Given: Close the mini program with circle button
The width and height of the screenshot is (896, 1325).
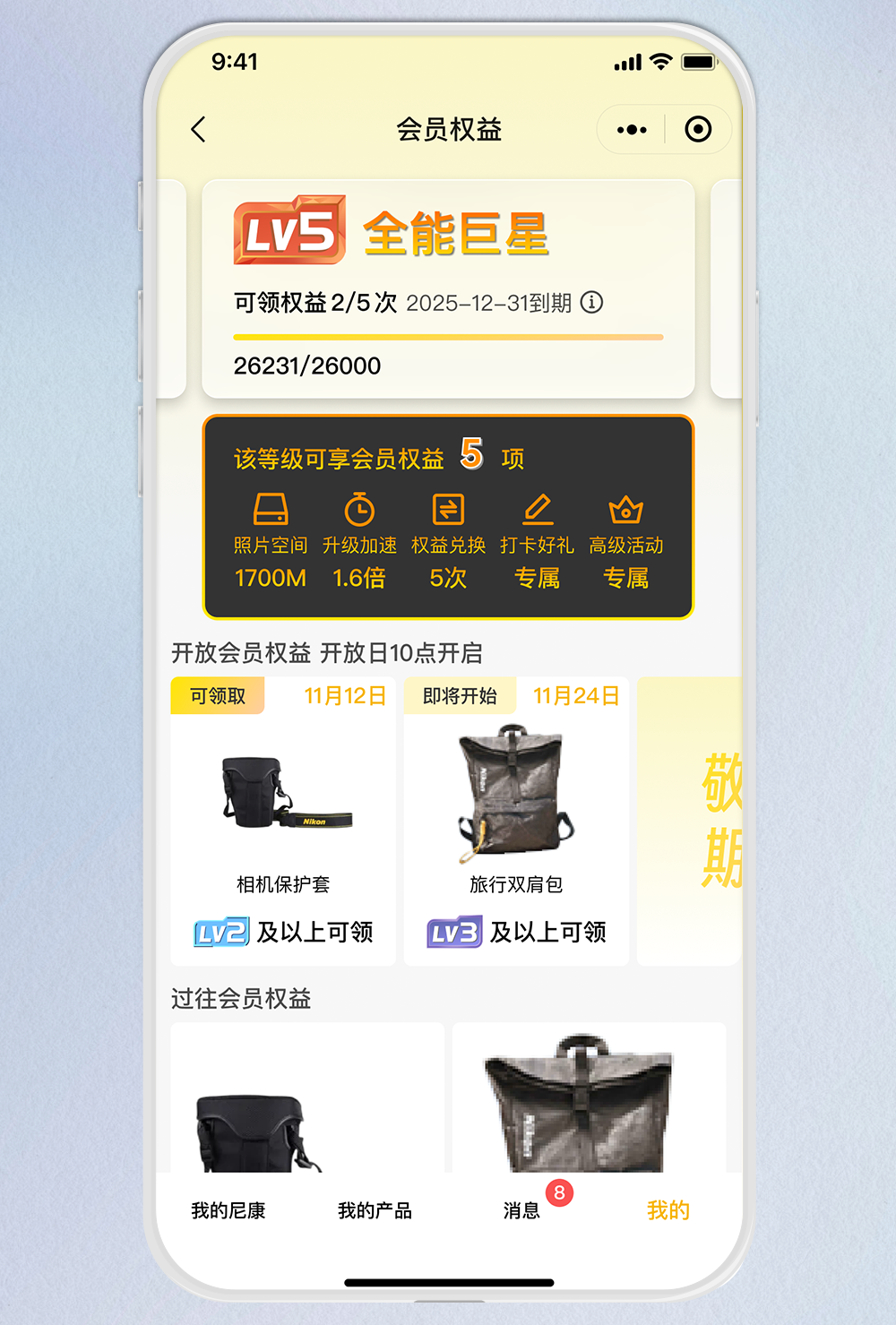Looking at the screenshot, I should click(x=698, y=130).
